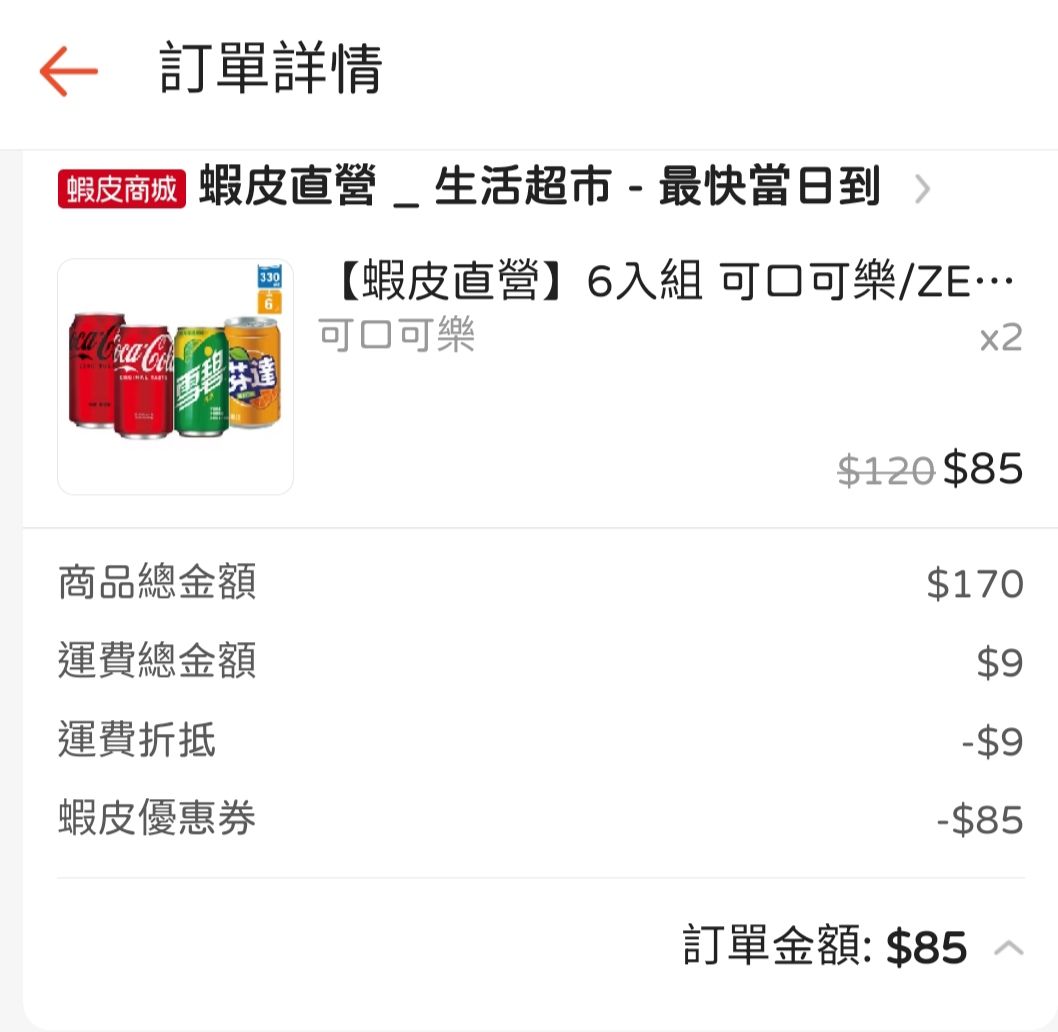Open the 可口可樂 6入組 product item
This screenshot has height=1032, width=1058.
pos(668,285)
